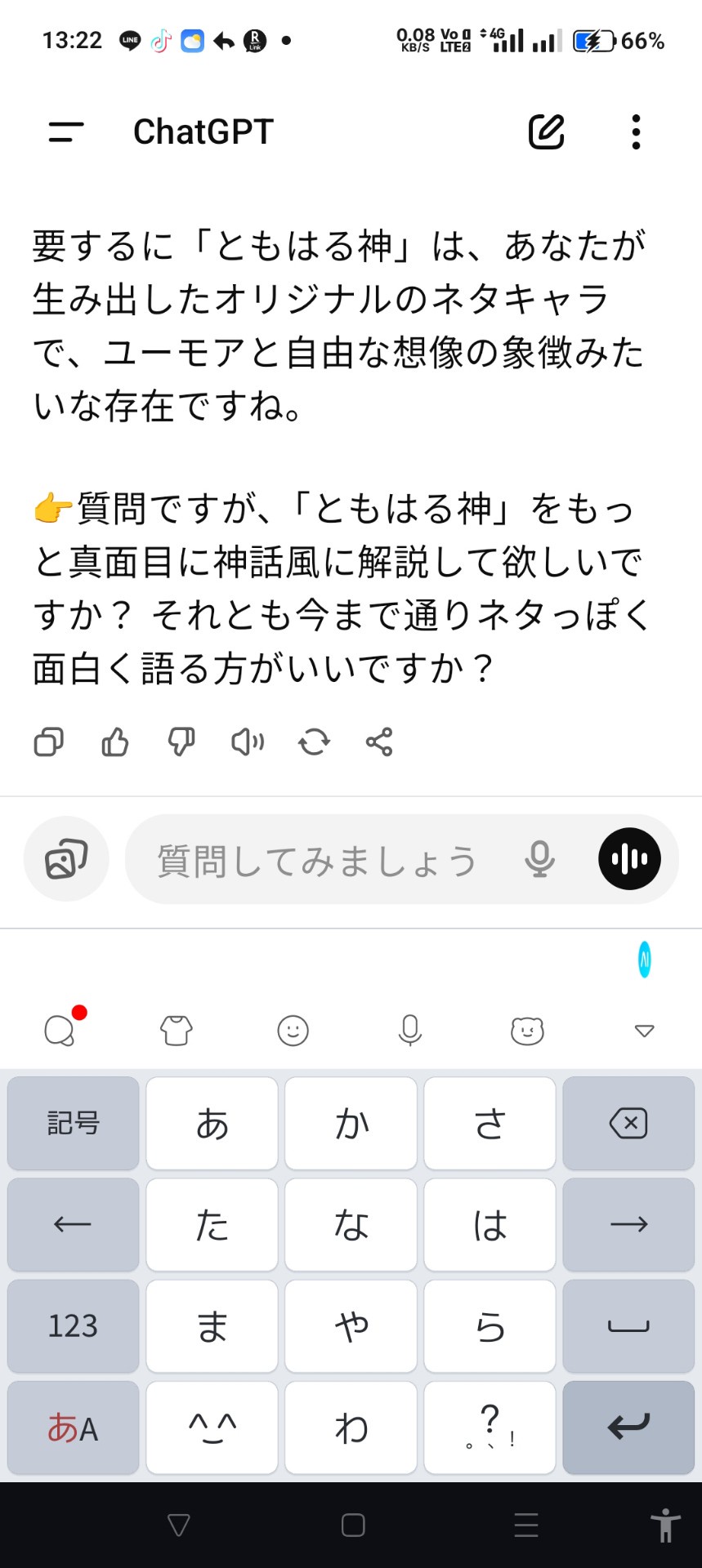The height and width of the screenshot is (1568, 702).
Task: Open the ChatGPT sidebar menu
Action: [66, 131]
